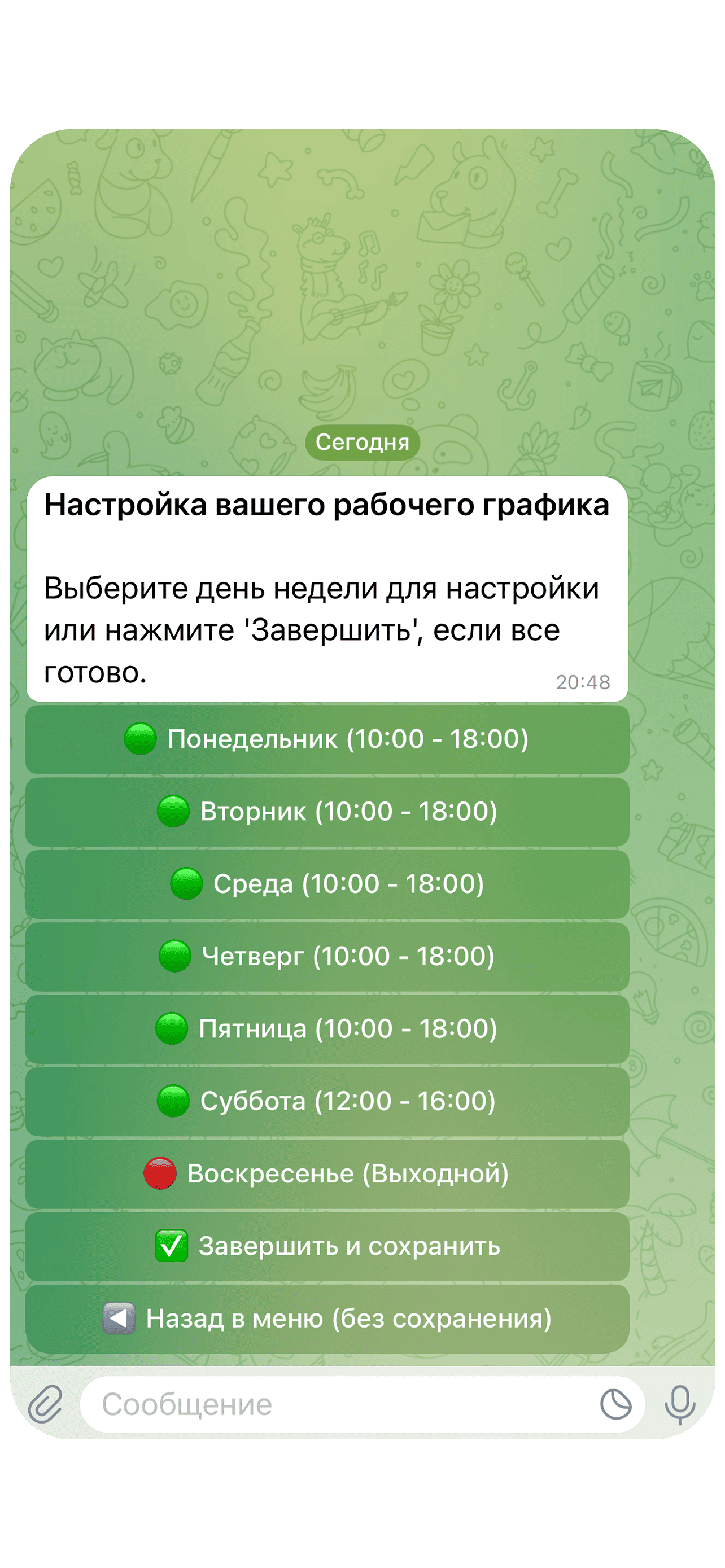Focus the Сообщение text field

(x=335, y=1404)
